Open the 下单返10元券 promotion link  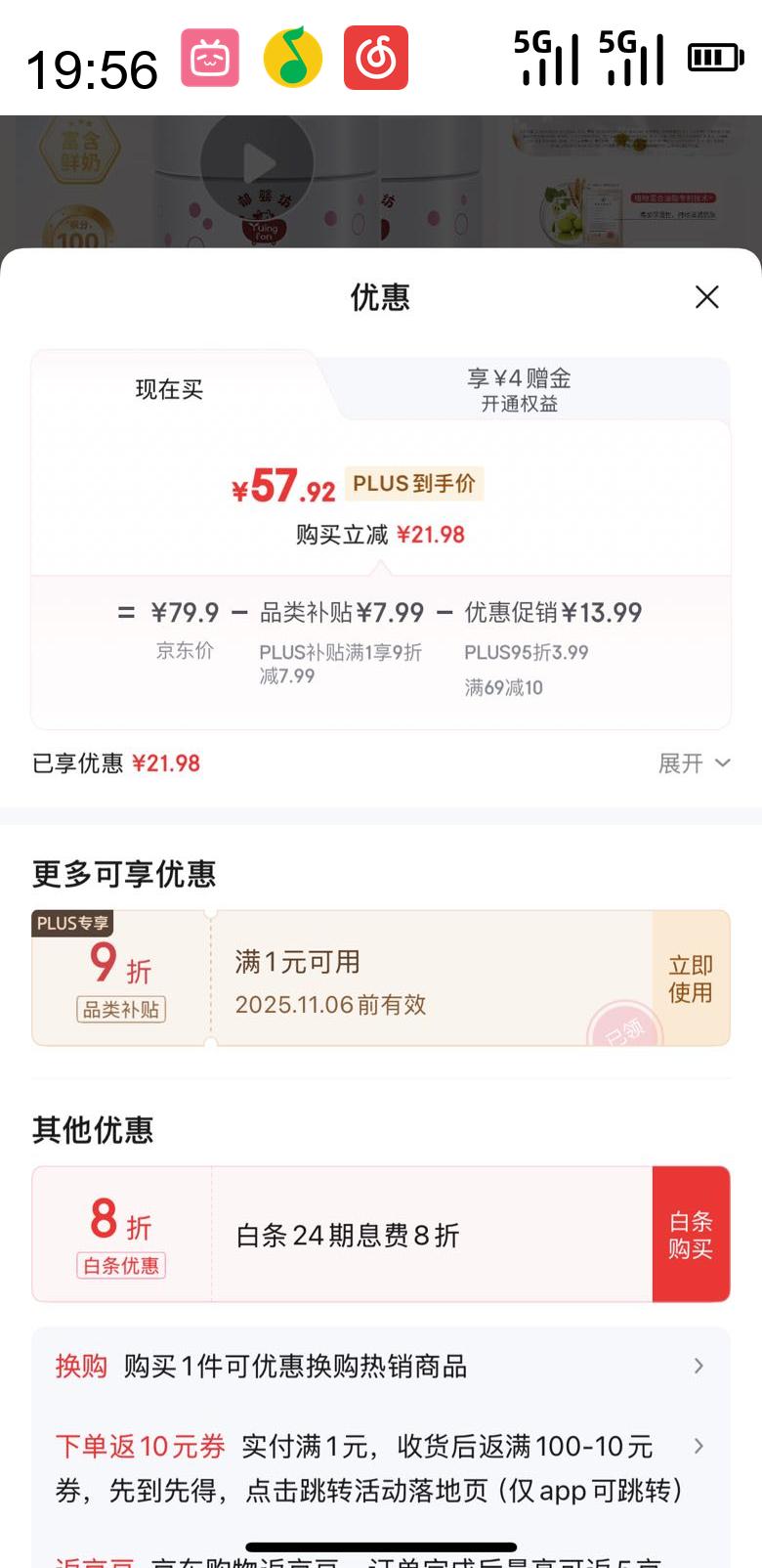coord(143,1446)
